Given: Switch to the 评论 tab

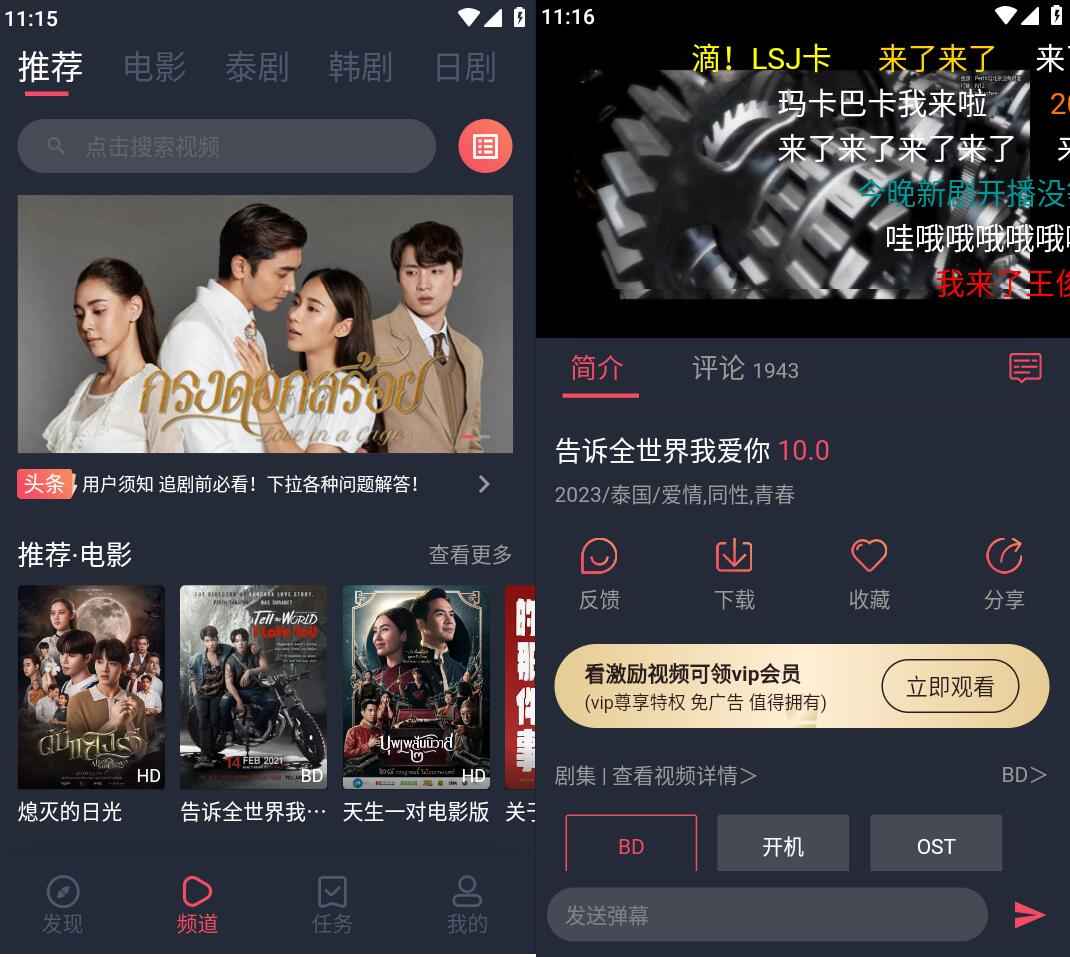Looking at the screenshot, I should [x=744, y=369].
